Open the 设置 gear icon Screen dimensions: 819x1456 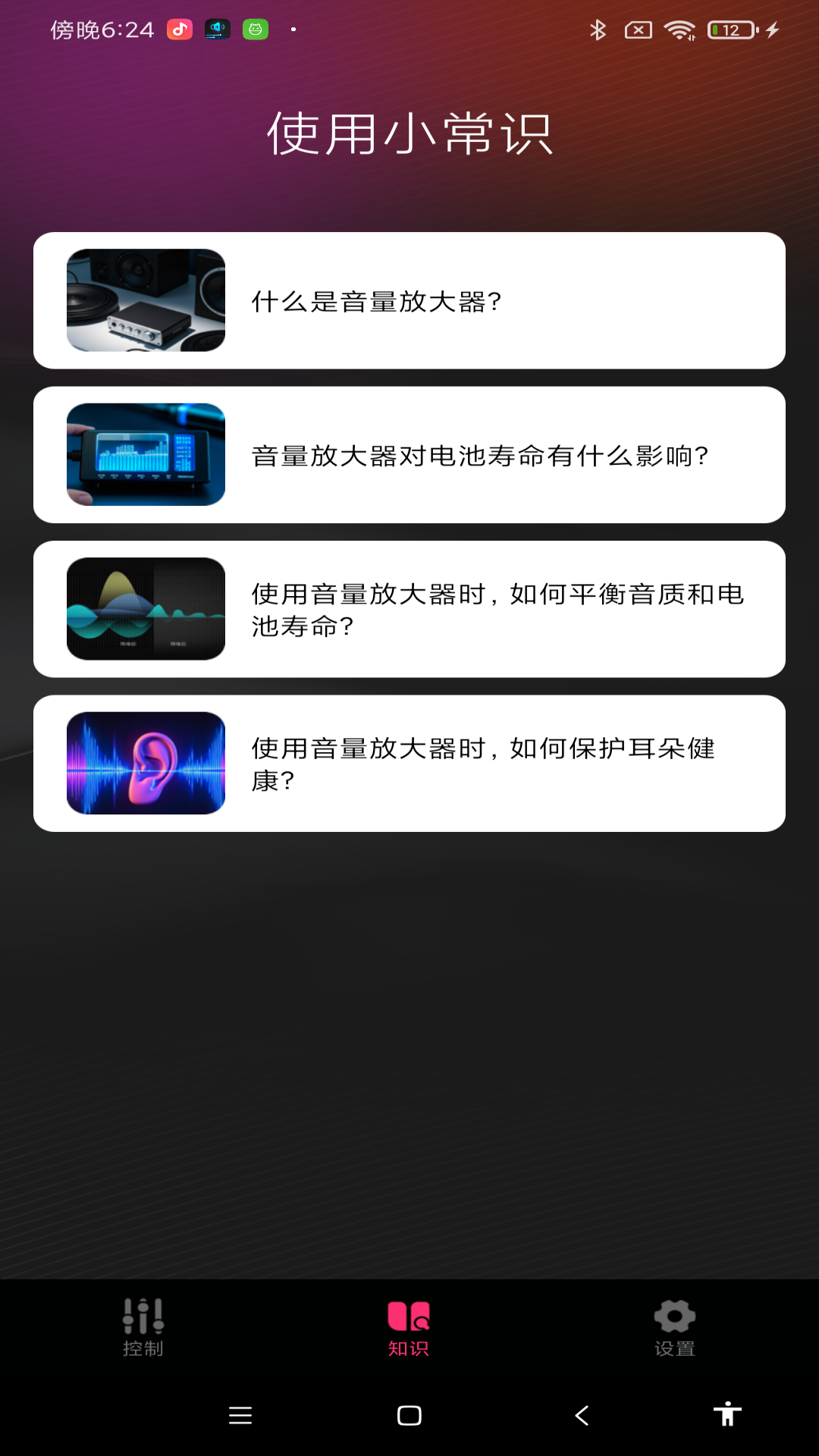(x=673, y=1319)
